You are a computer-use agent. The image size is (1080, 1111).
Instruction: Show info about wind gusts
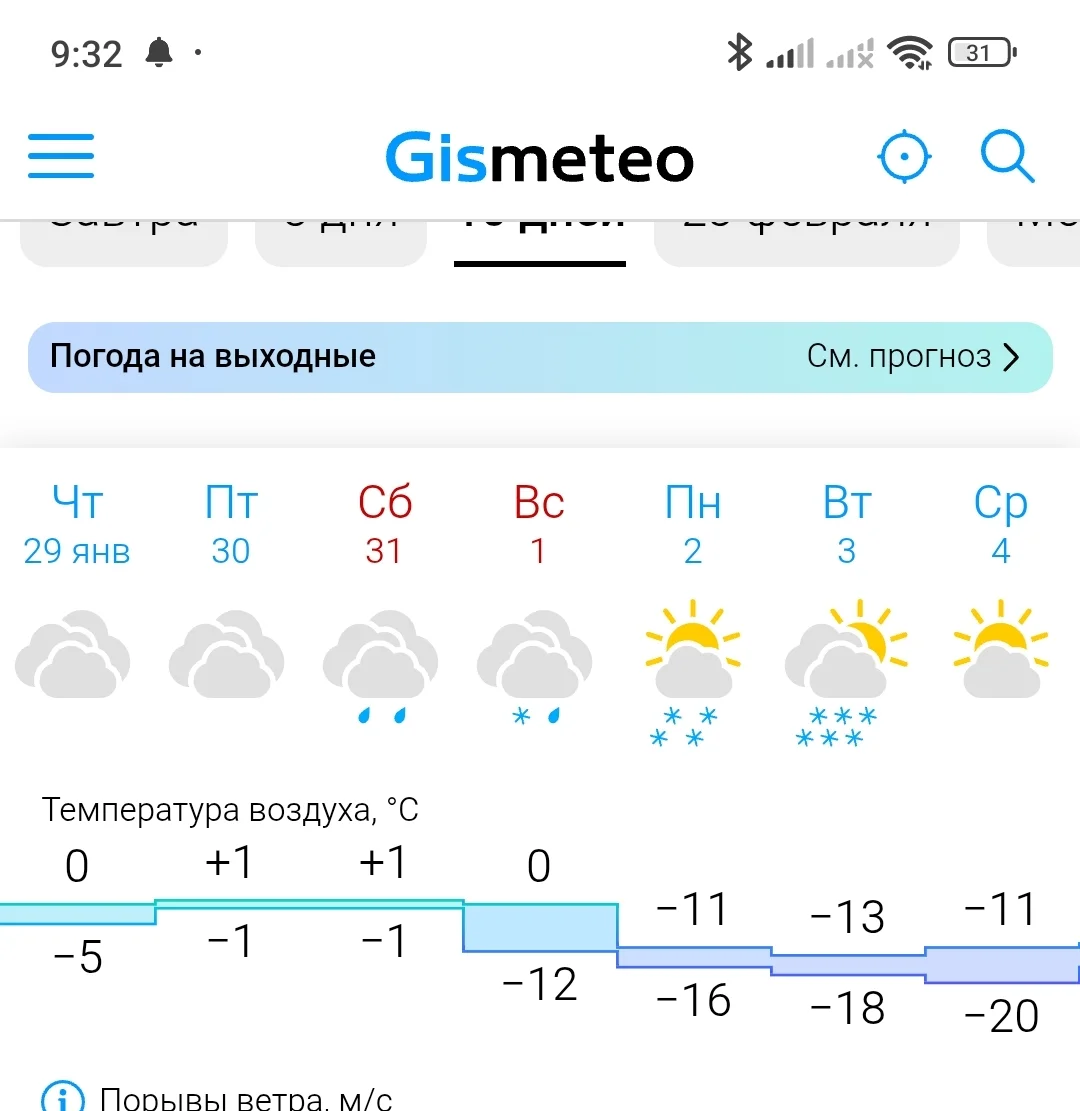pos(62,1098)
